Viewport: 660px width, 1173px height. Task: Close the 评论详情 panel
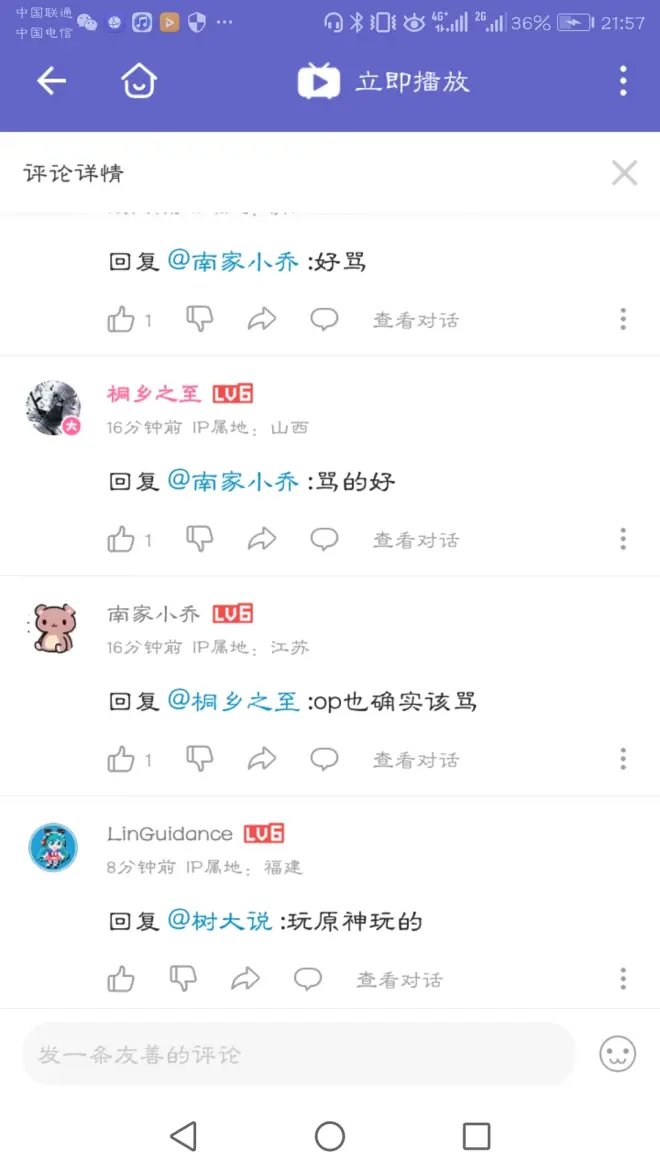click(624, 173)
